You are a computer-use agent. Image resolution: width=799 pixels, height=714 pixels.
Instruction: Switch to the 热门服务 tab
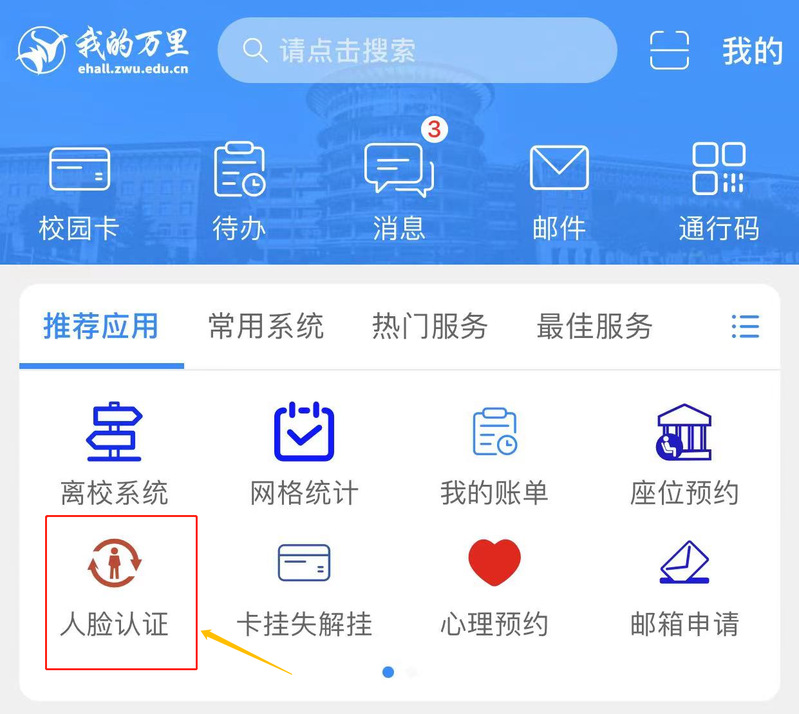(430, 326)
